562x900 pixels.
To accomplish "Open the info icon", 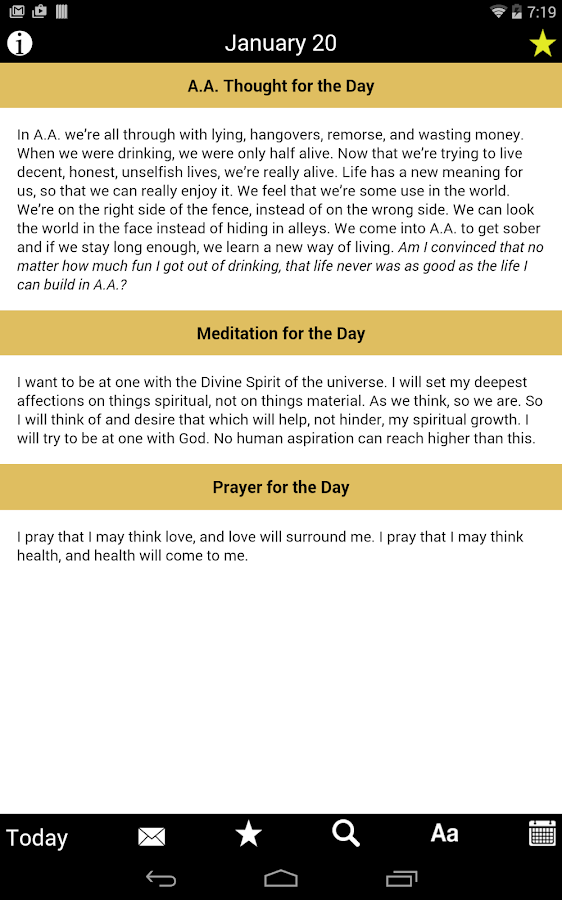I will 20,44.
